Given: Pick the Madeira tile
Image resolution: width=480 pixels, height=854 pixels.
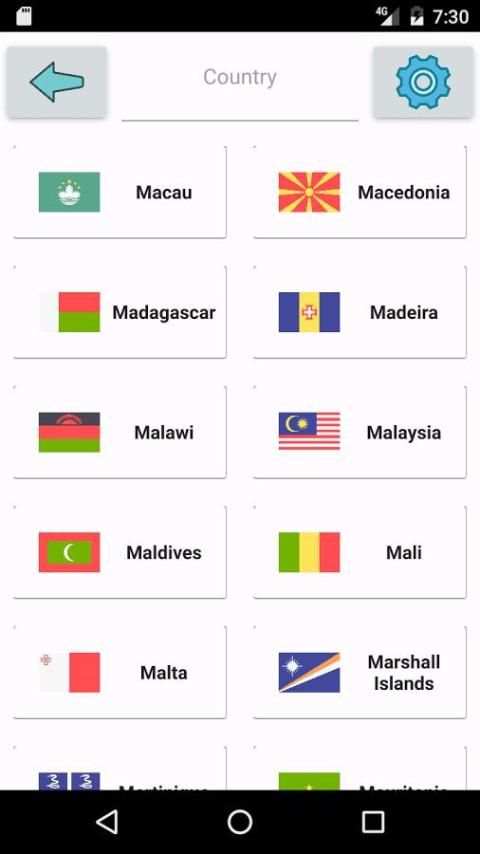Looking at the screenshot, I should tap(360, 312).
